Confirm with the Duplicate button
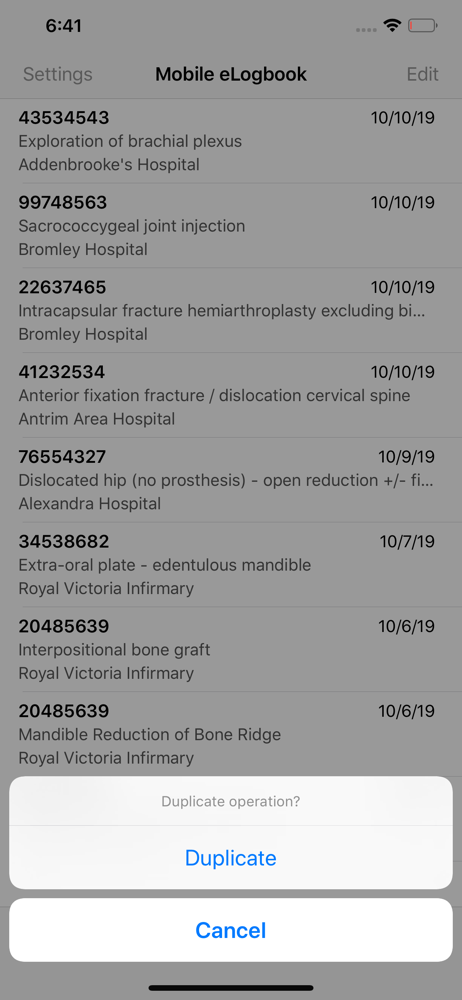This screenshot has width=462, height=1000. 230,857
